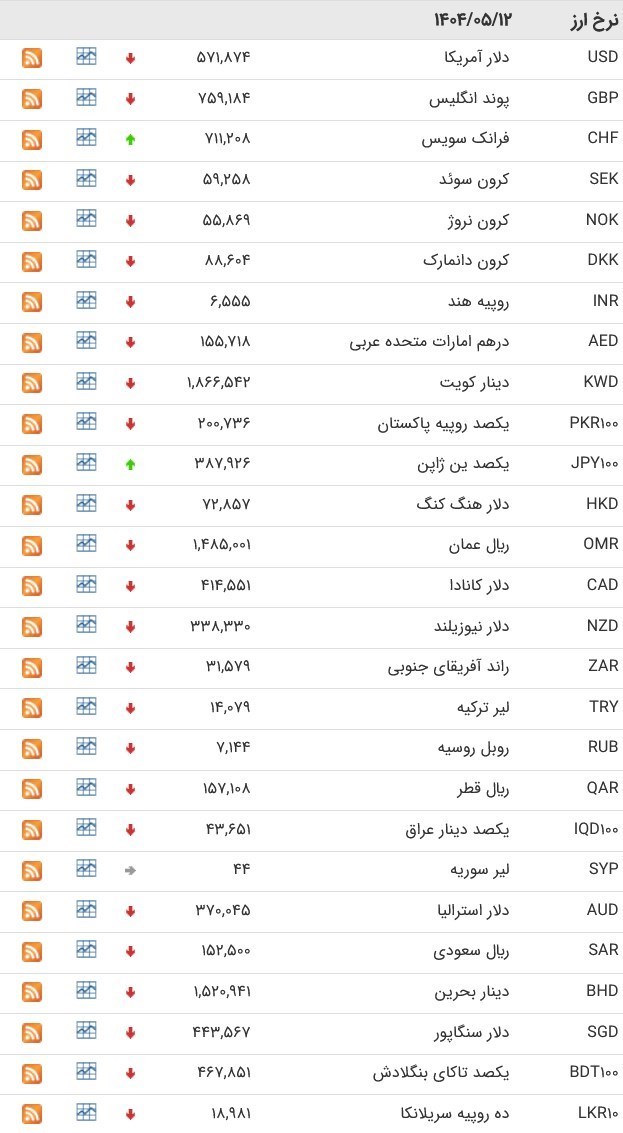View the chart for INR

[86, 300]
